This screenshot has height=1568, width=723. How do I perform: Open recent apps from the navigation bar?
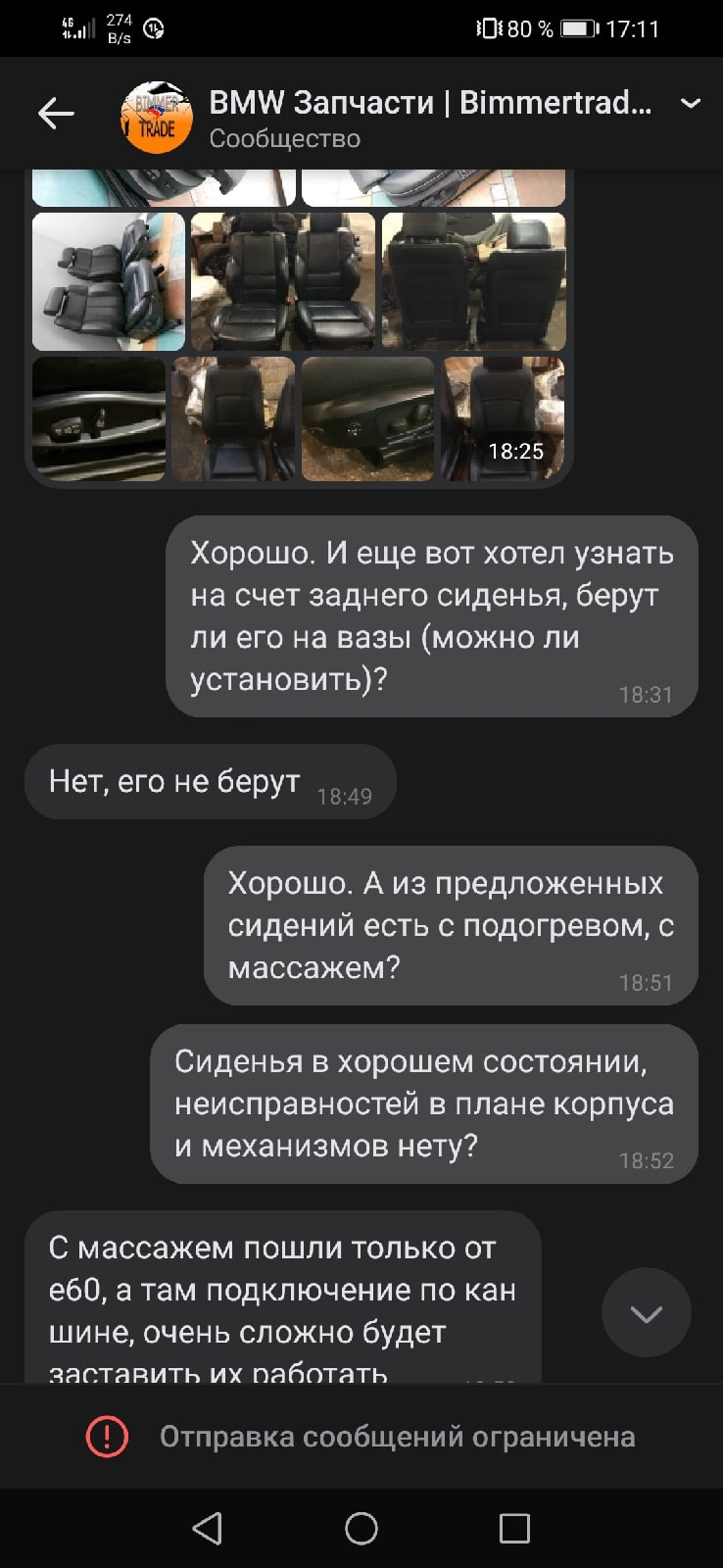click(x=514, y=1528)
